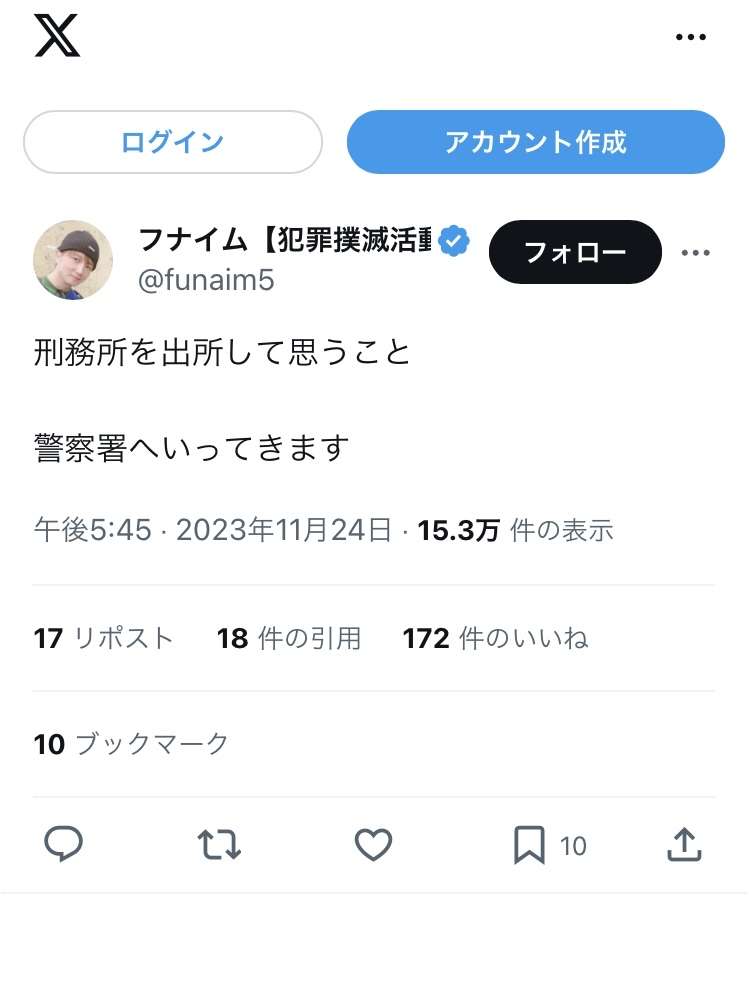Viewport: 749px width, 1002px height.
Task: Repost this post with the repost icon
Action: [x=219, y=846]
